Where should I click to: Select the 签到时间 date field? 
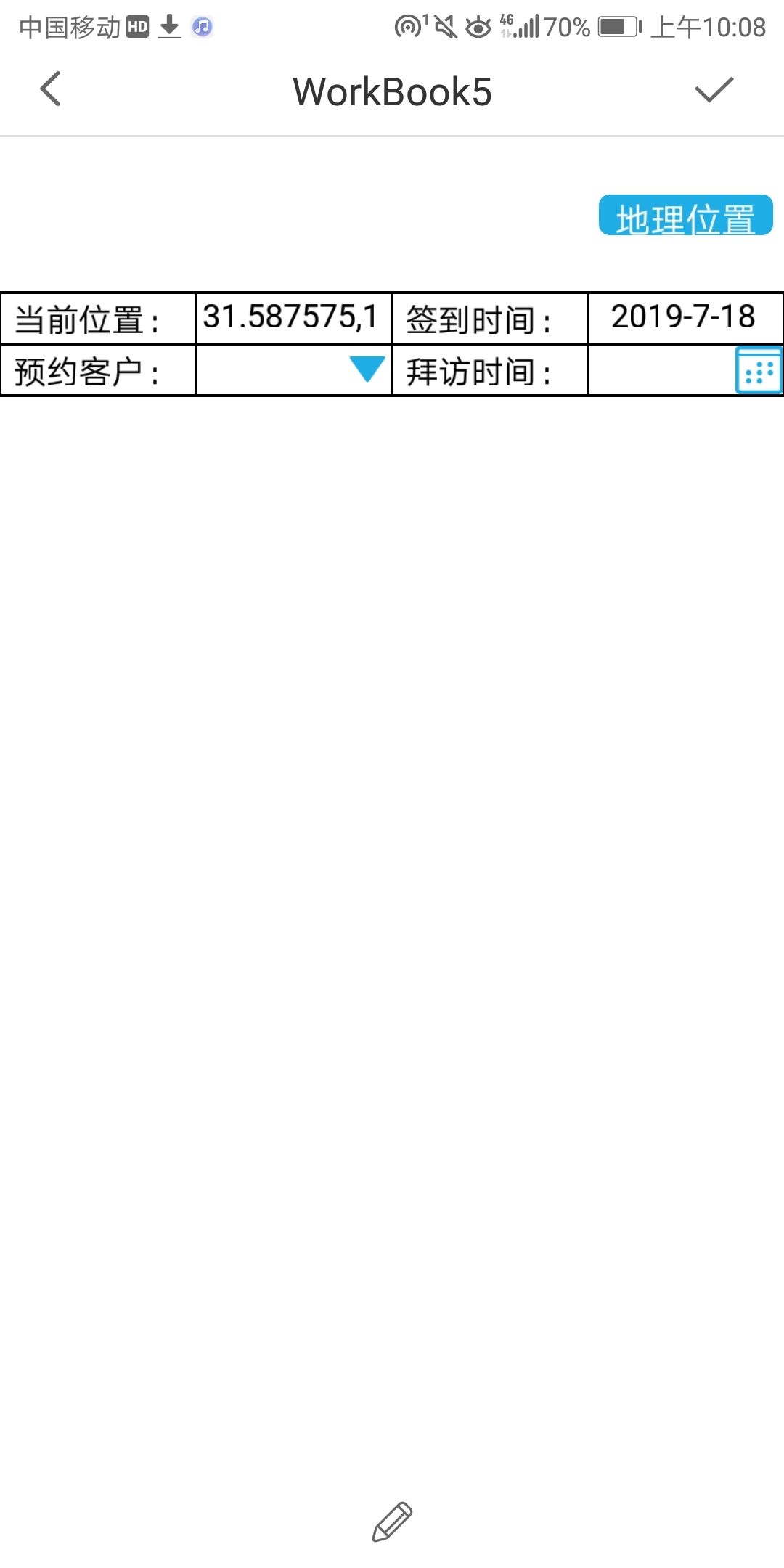pos(684,318)
